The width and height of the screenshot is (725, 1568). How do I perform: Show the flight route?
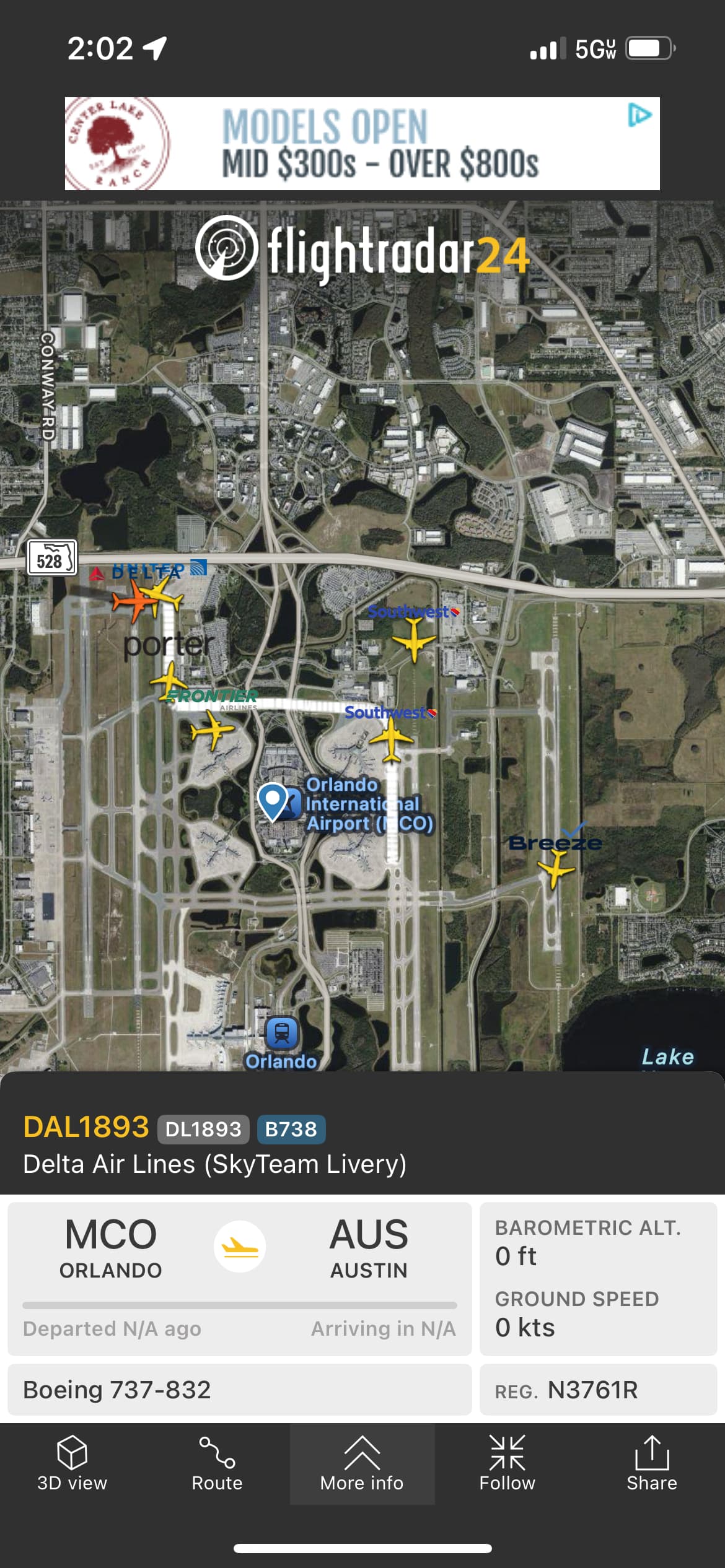[x=217, y=1463]
